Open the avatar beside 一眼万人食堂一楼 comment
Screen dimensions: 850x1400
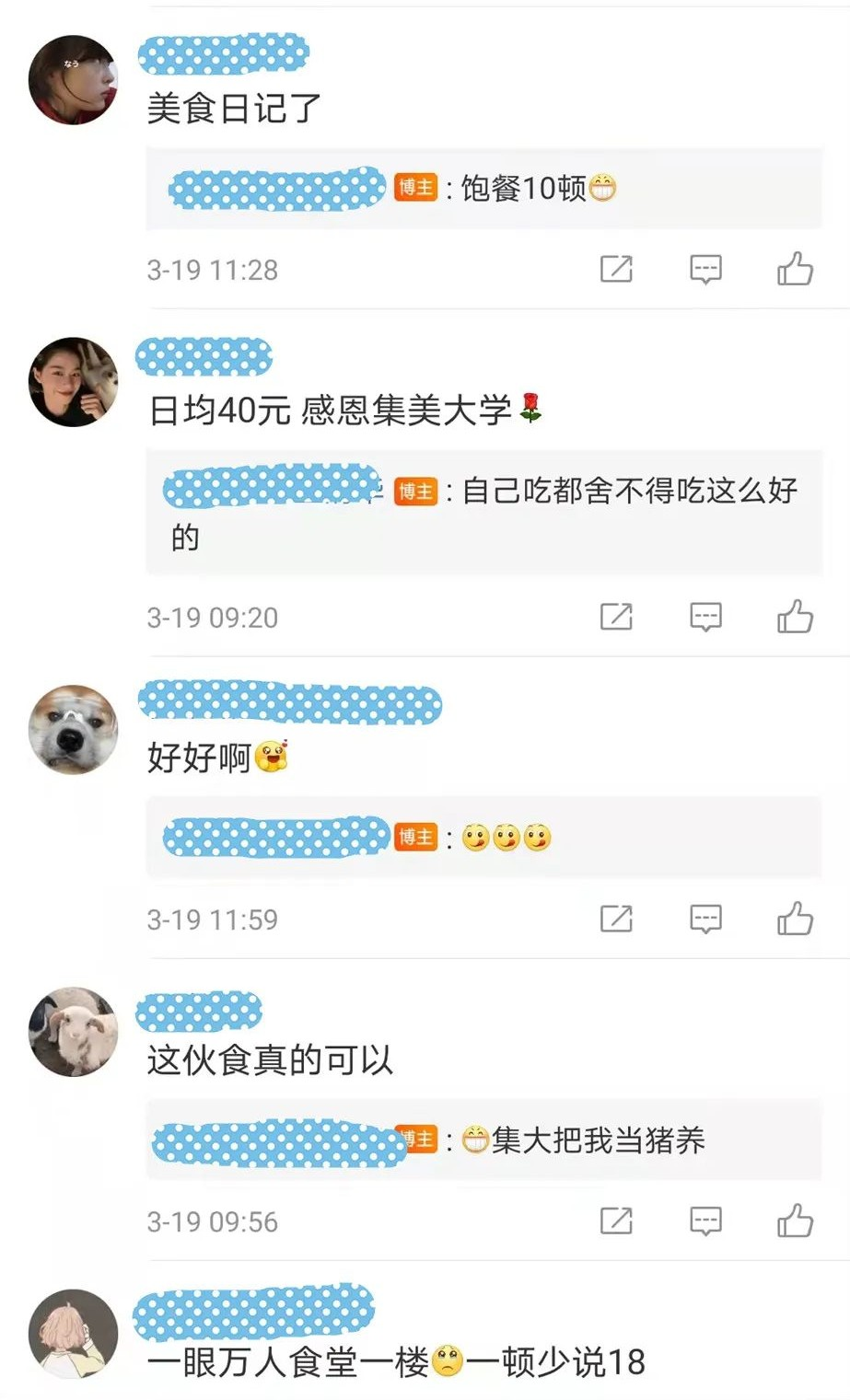pos(74,1333)
